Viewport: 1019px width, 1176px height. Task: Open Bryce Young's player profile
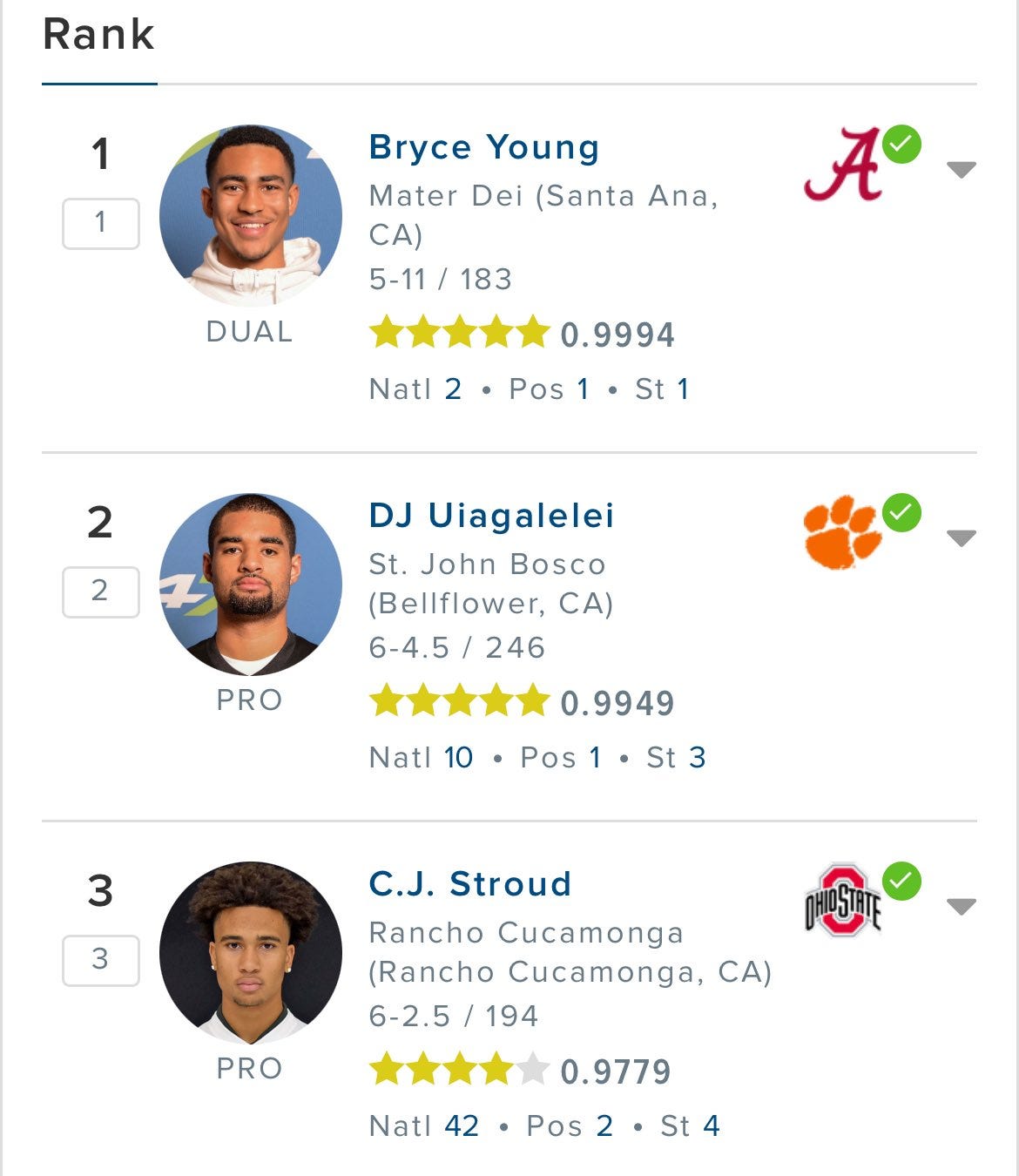[x=483, y=148]
